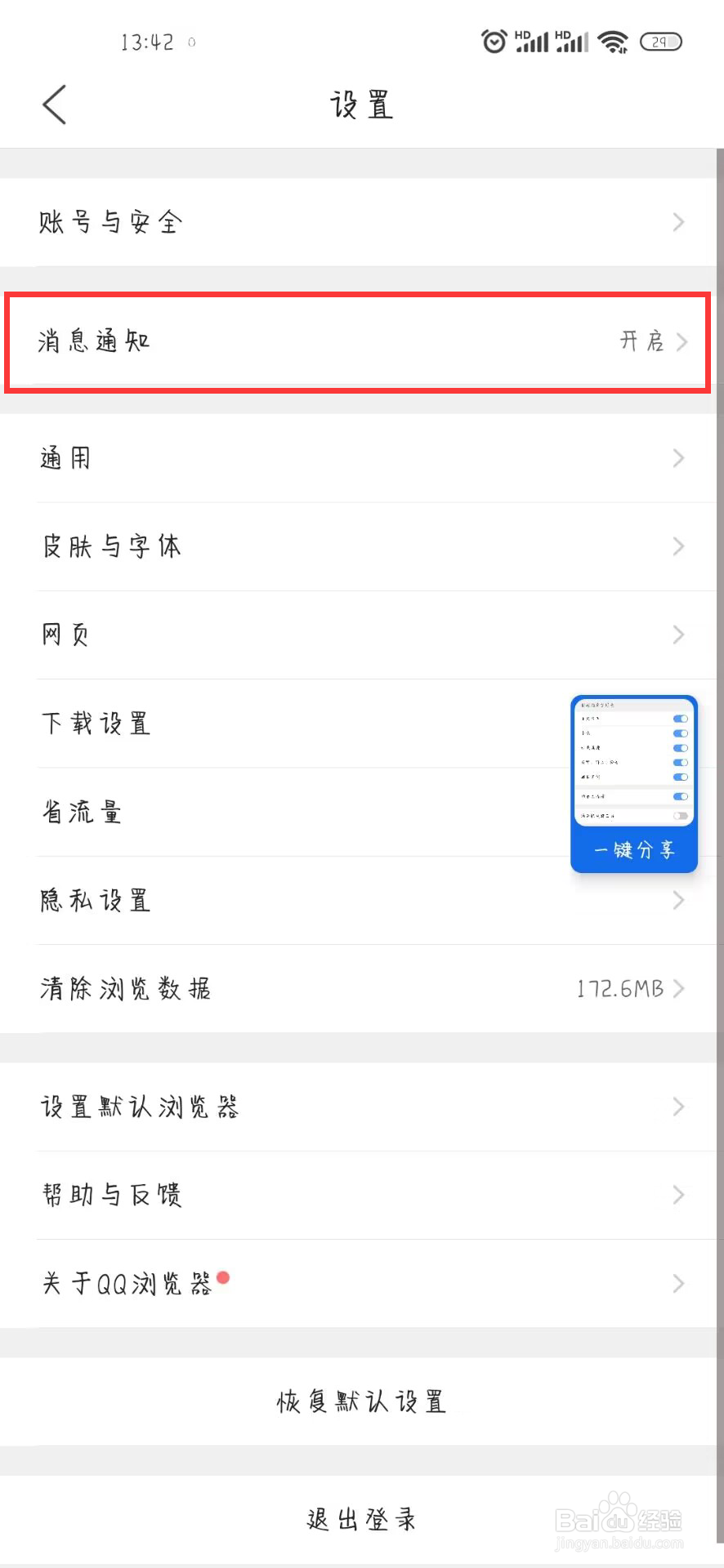Open the highlighted 消息通知 settings entry
724x1568 pixels.
point(362,341)
